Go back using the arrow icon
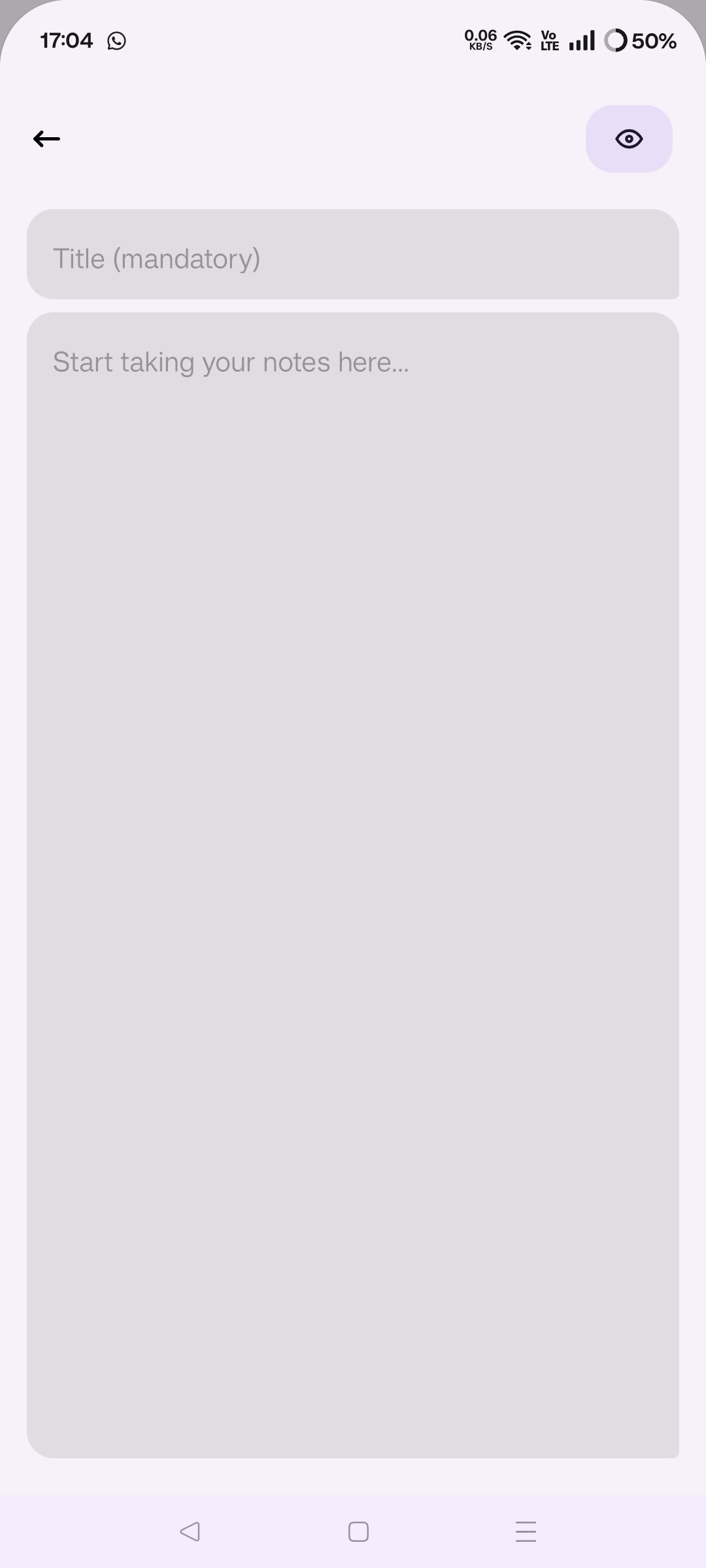 [x=46, y=139]
